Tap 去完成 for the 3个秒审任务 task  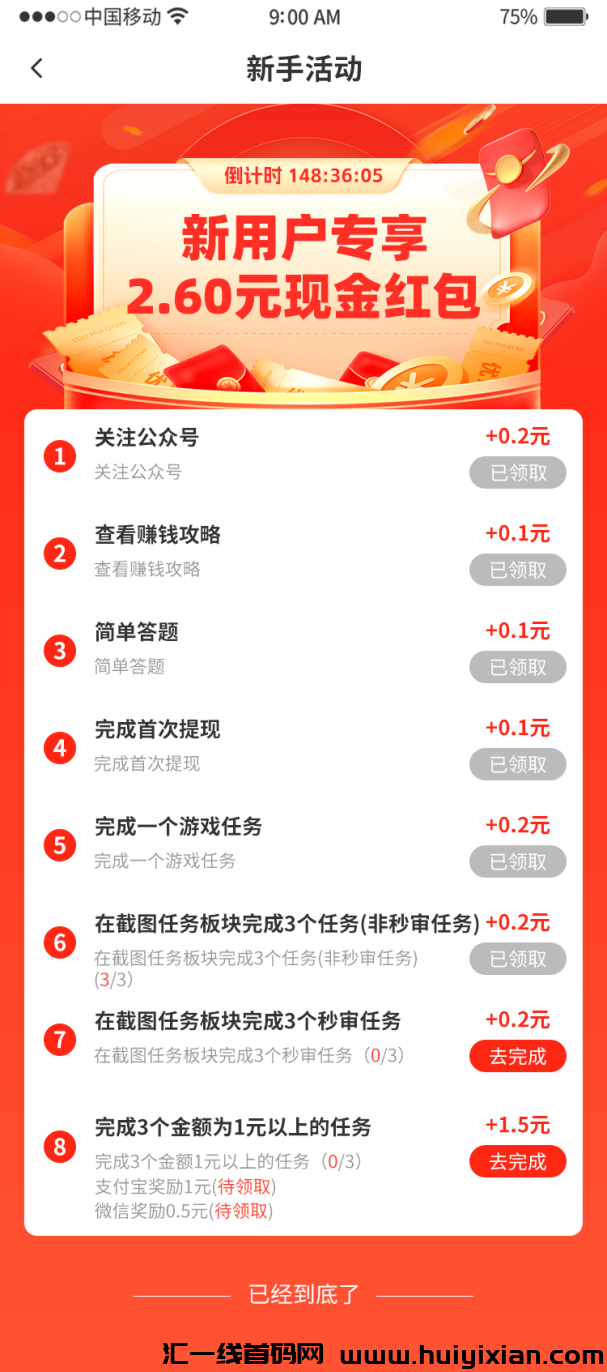[517, 1056]
